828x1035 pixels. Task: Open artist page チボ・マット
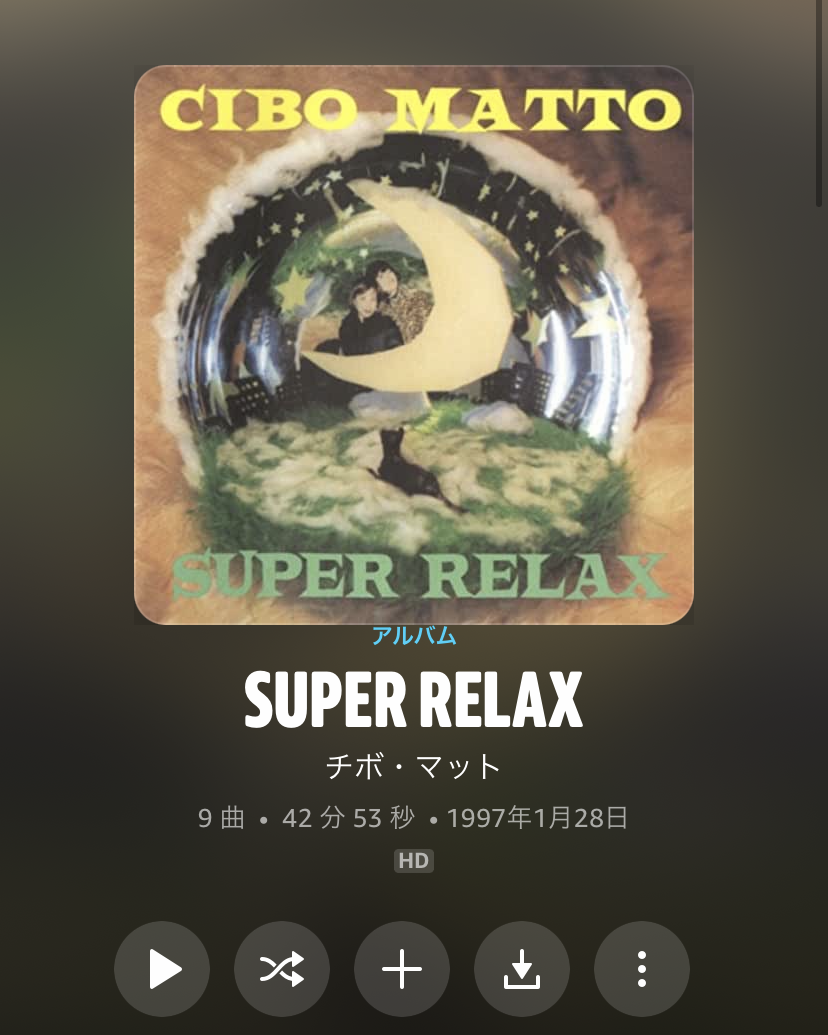click(x=413, y=767)
